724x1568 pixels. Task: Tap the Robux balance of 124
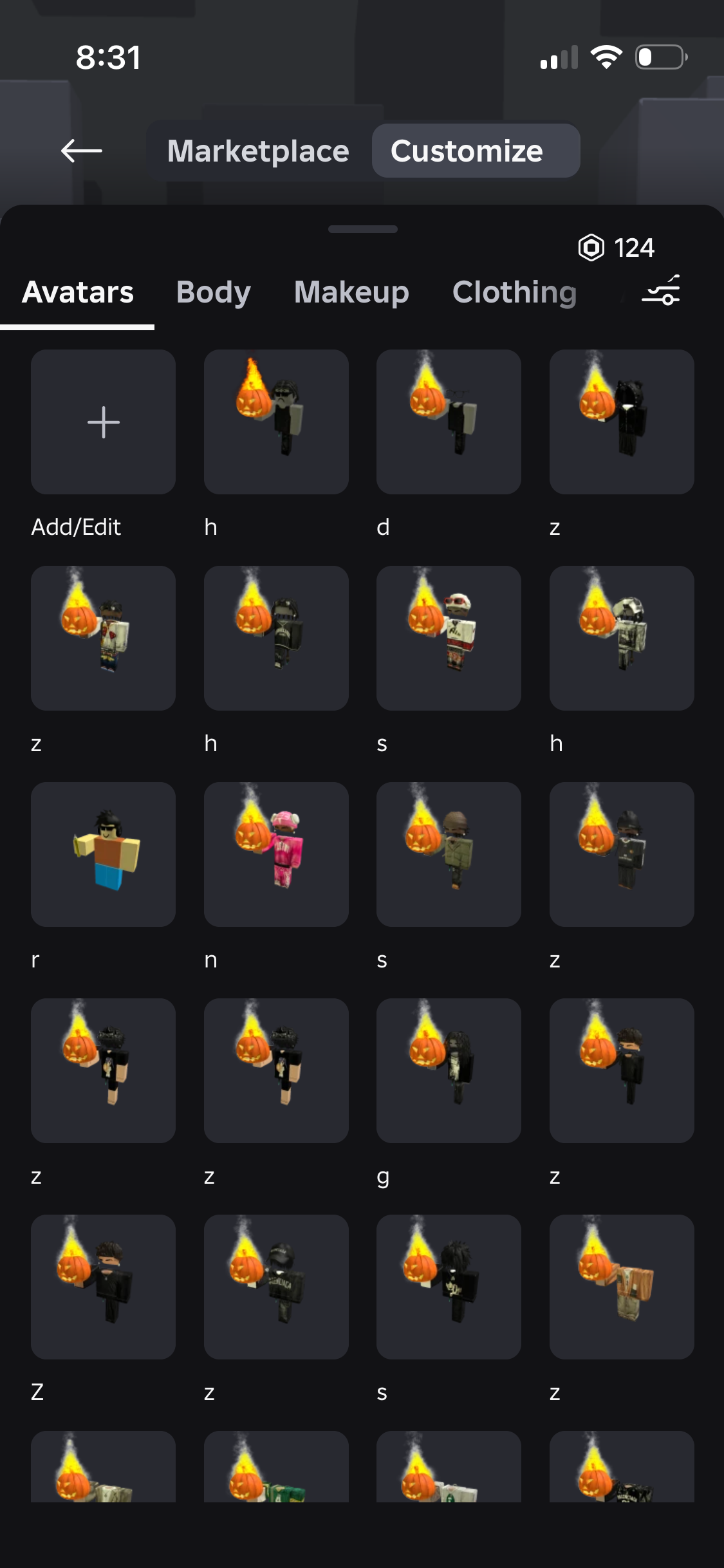[x=617, y=248]
